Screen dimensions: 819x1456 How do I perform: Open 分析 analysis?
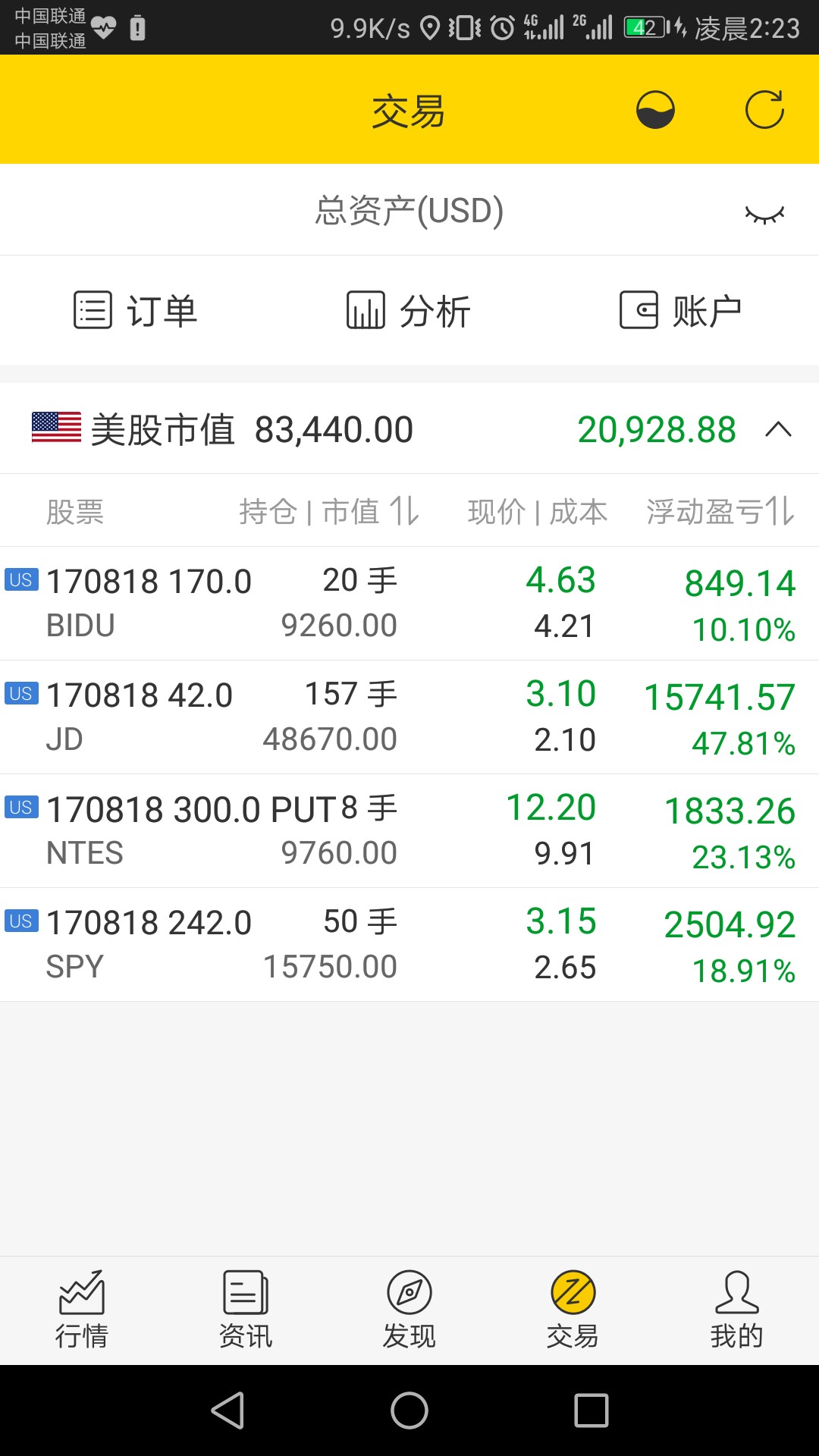(x=409, y=310)
